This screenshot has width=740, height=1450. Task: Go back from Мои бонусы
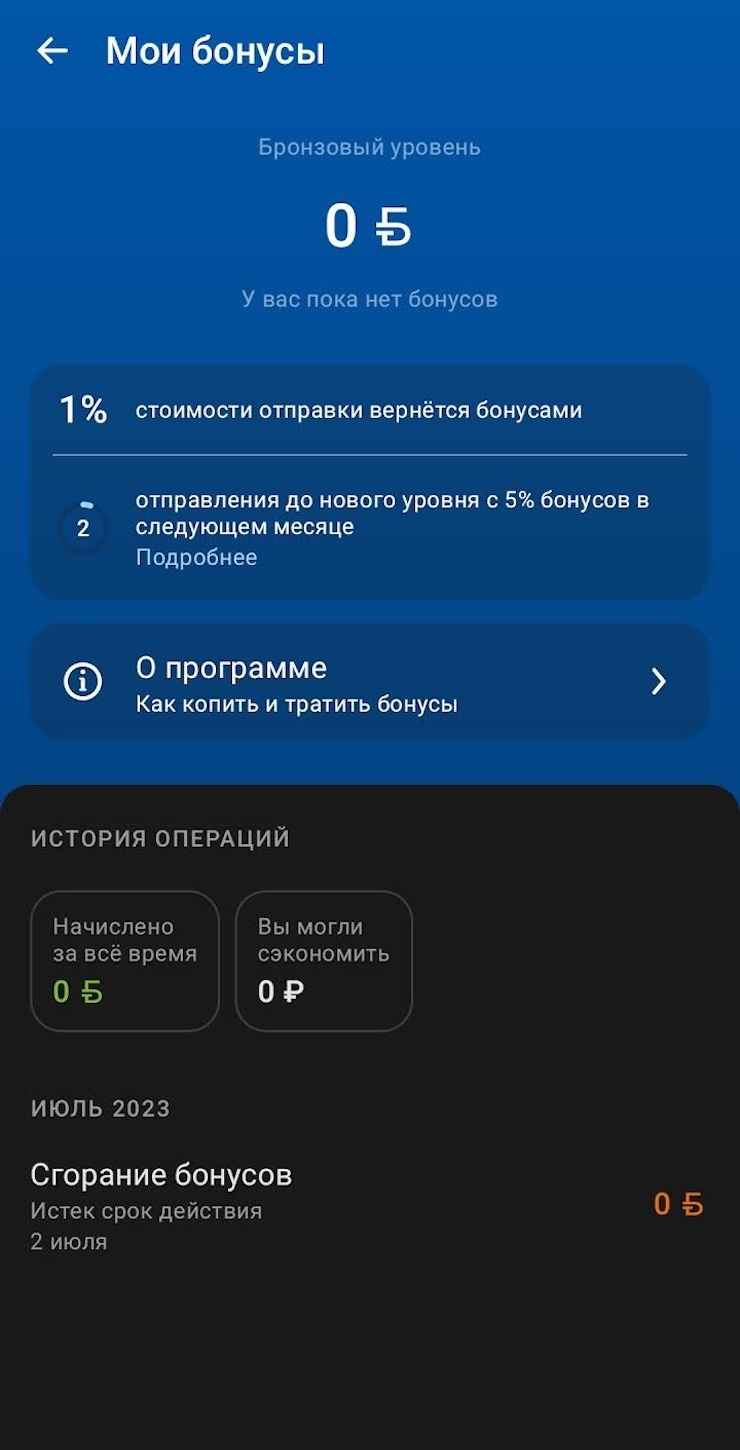[x=52, y=51]
